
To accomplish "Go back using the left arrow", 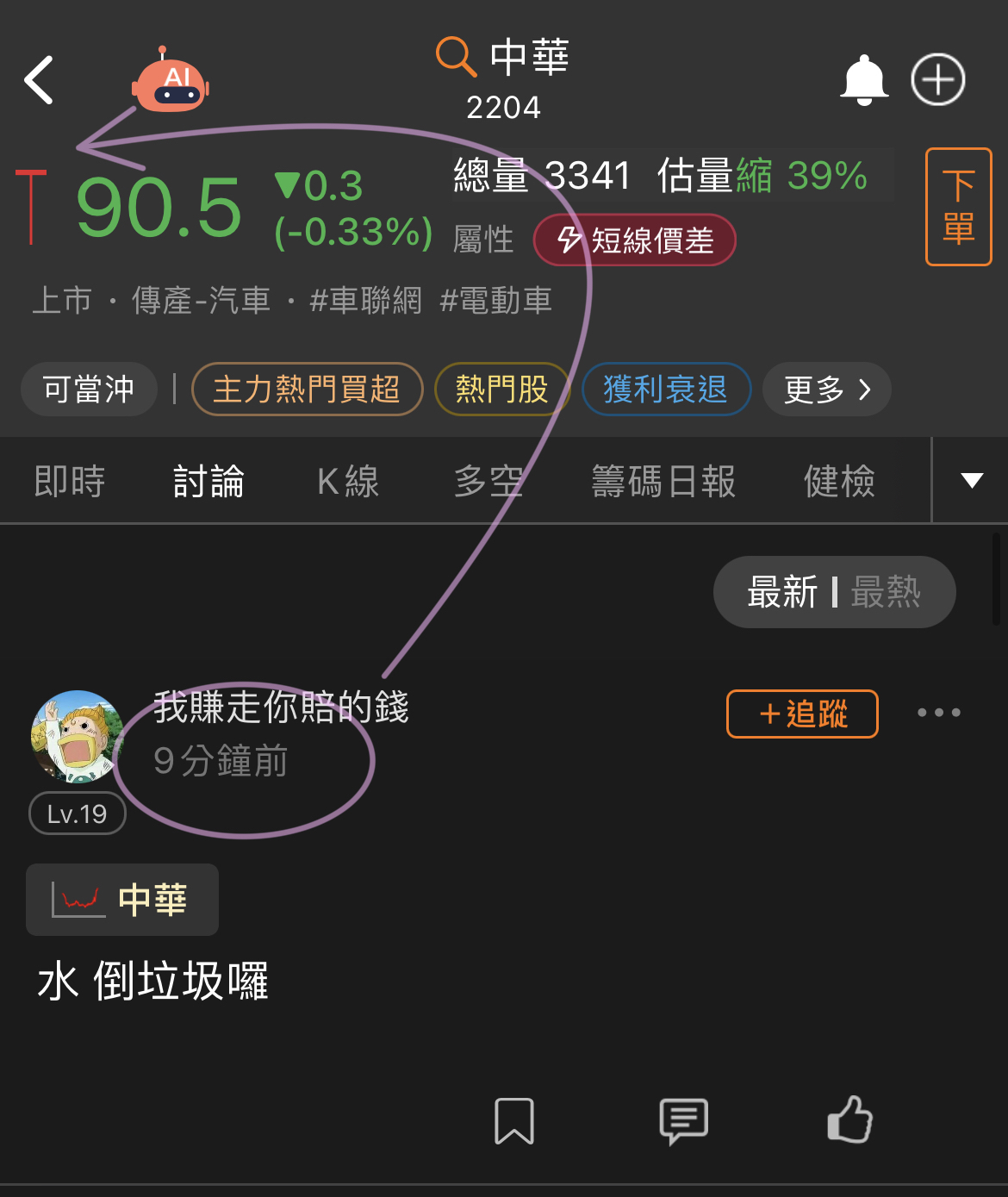I will (x=40, y=81).
